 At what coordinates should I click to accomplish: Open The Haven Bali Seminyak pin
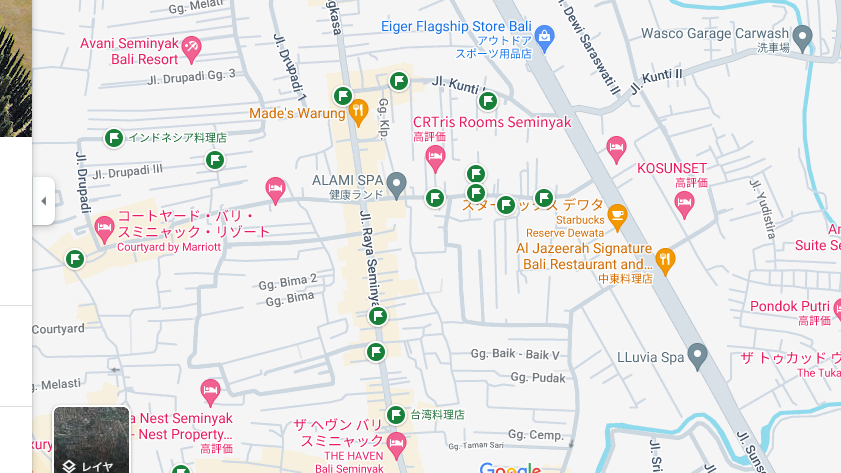tap(397, 441)
